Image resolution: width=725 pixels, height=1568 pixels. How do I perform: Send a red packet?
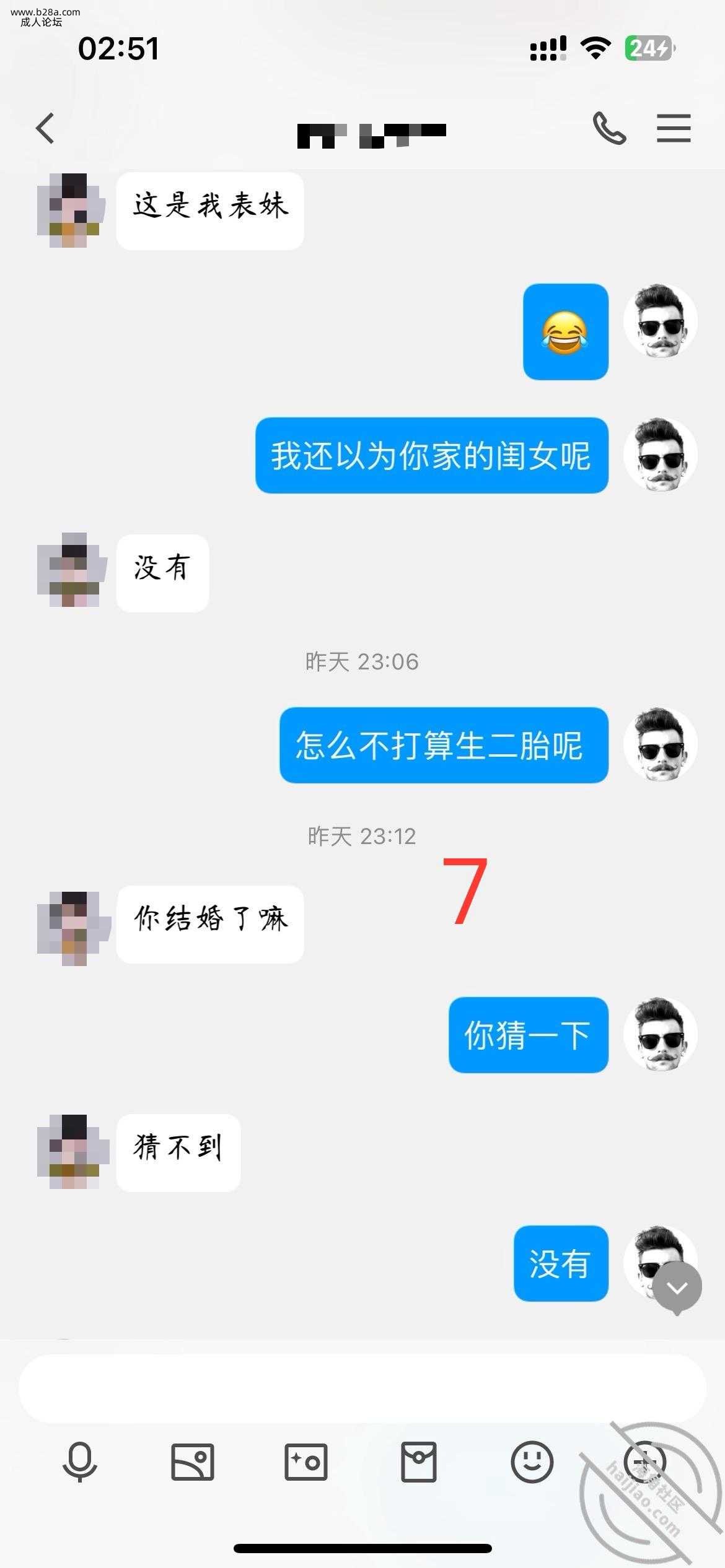419,1462
